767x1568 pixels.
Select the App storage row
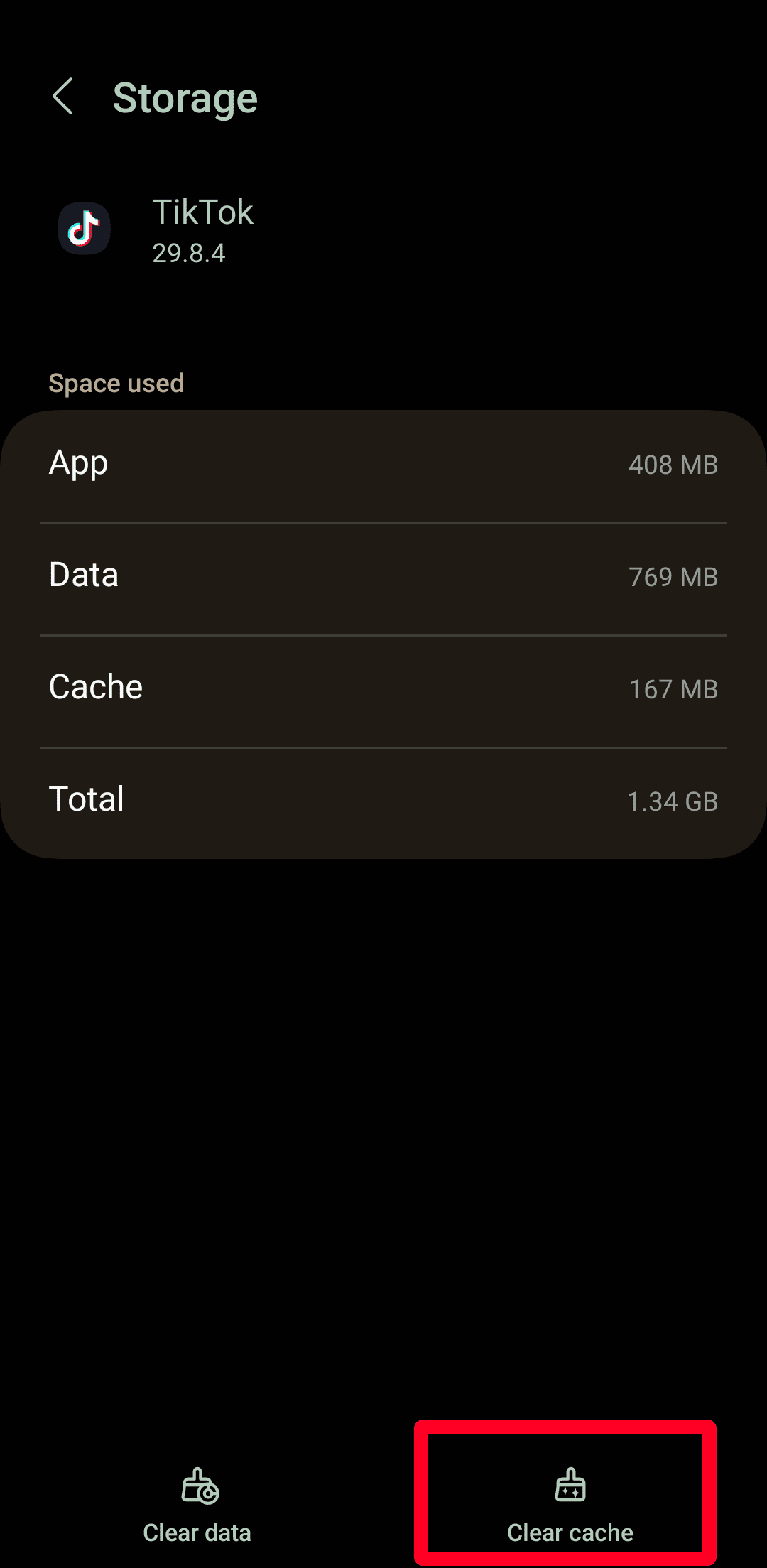[x=383, y=463]
